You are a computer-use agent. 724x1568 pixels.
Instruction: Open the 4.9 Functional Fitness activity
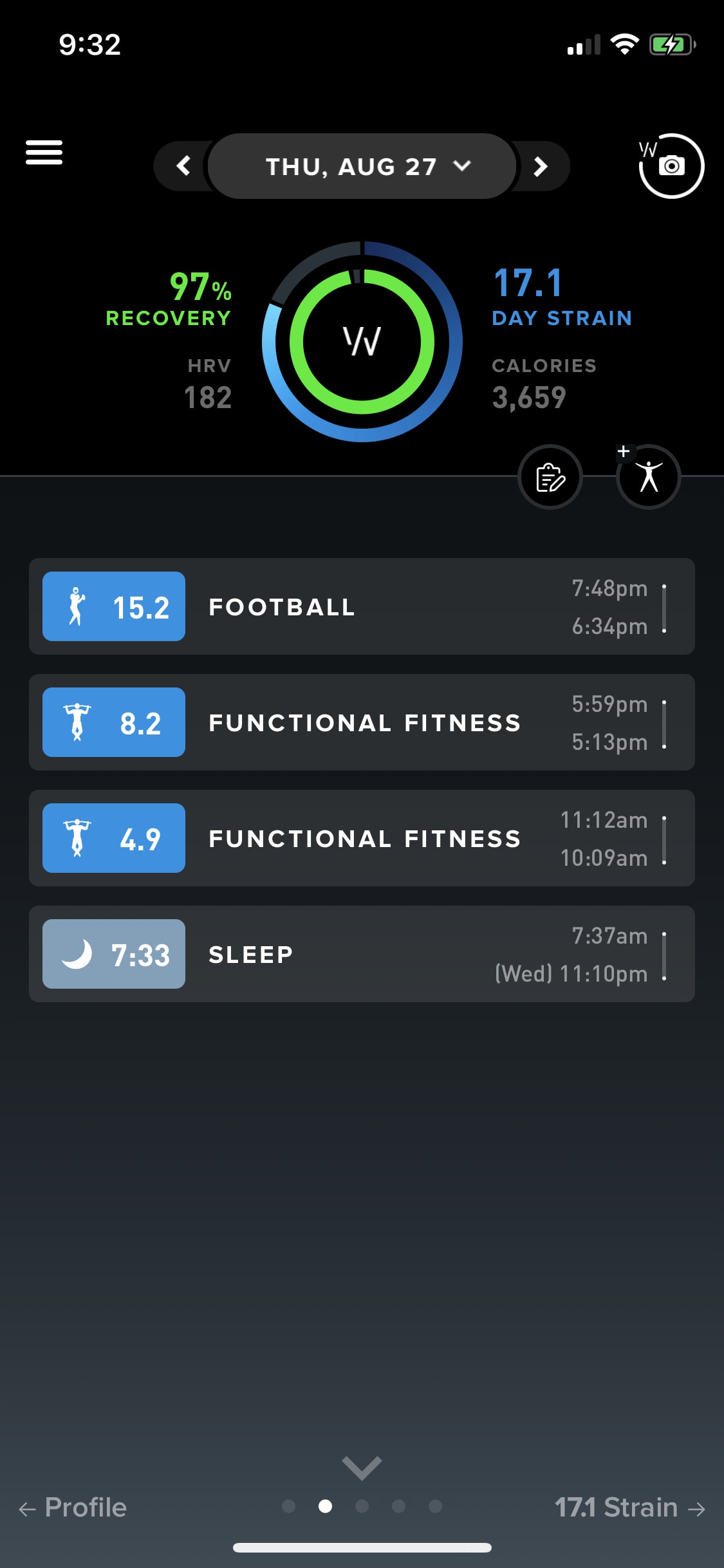pyautogui.click(x=362, y=838)
